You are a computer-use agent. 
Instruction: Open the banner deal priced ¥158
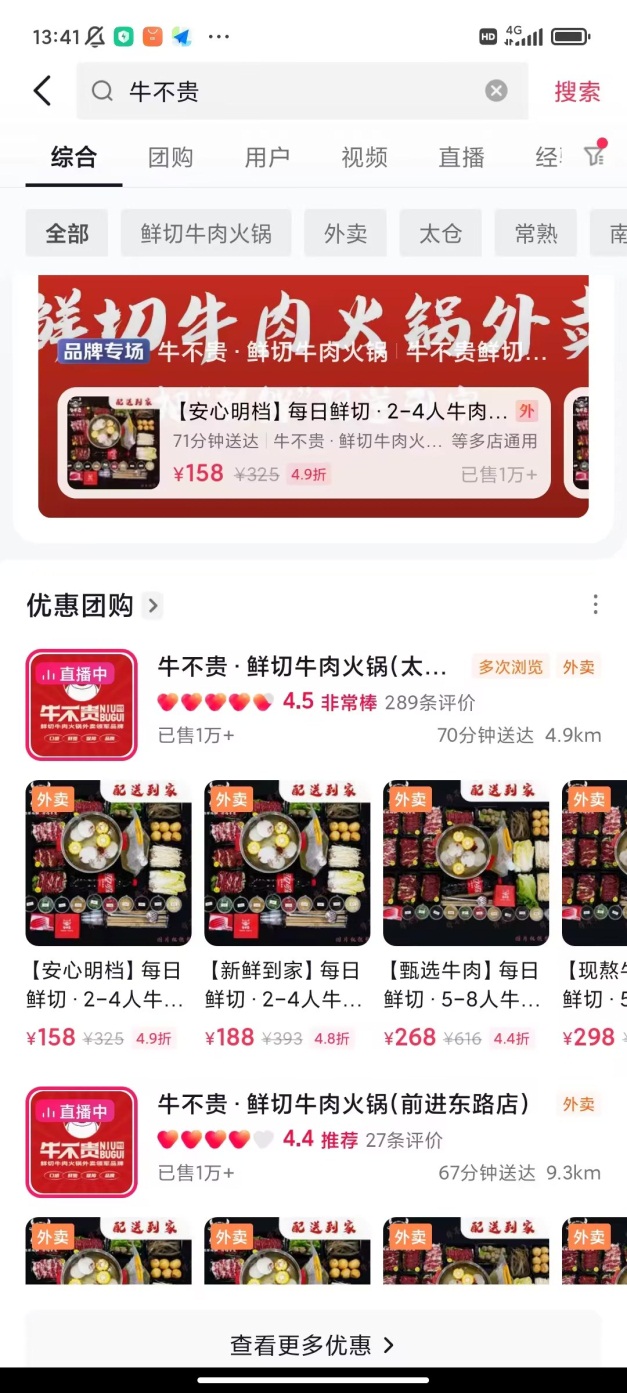[x=304, y=442]
